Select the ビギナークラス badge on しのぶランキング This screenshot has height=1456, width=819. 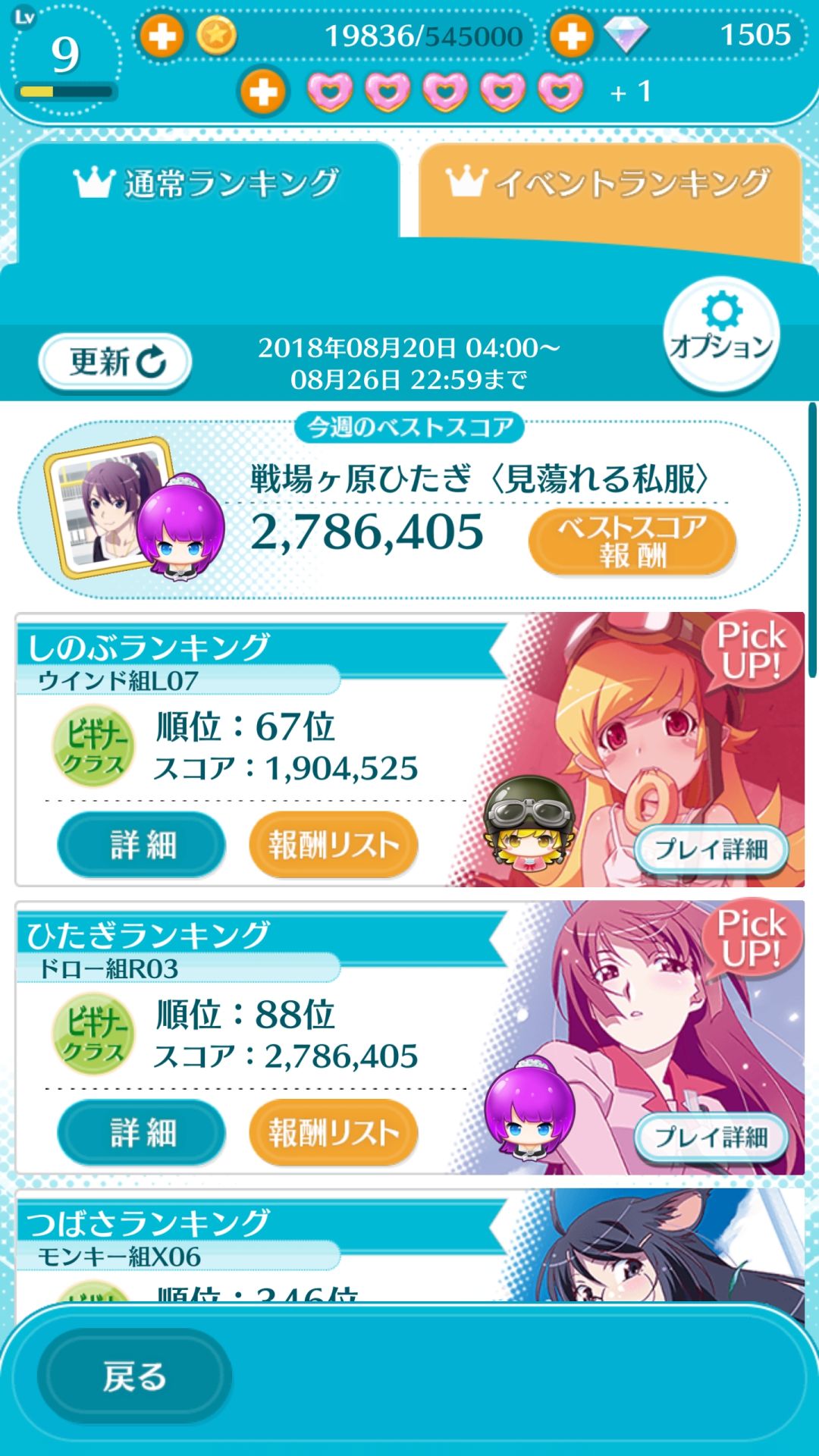(93, 749)
